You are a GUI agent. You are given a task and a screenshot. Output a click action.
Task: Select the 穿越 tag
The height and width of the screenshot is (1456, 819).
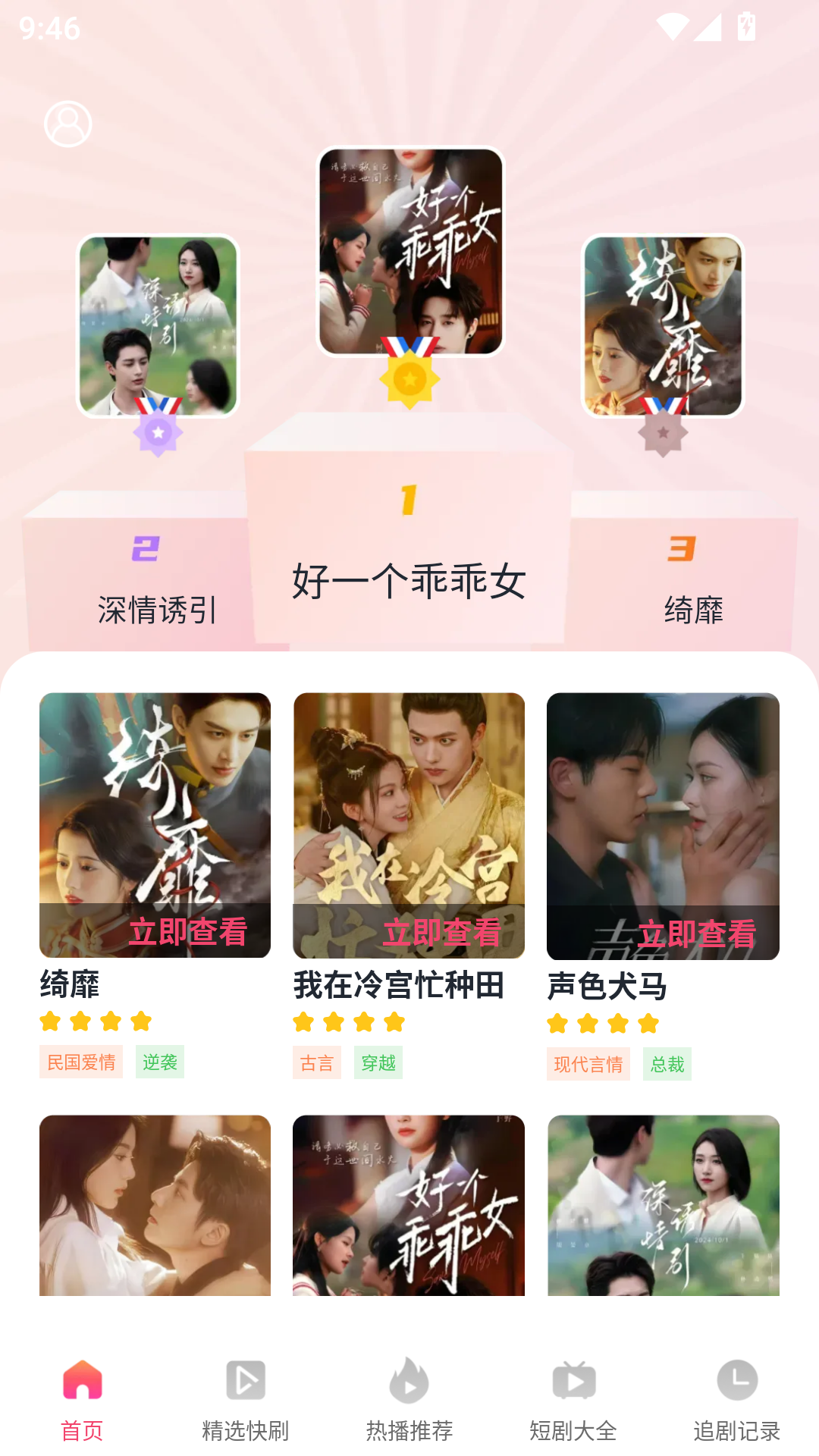pos(378,1062)
